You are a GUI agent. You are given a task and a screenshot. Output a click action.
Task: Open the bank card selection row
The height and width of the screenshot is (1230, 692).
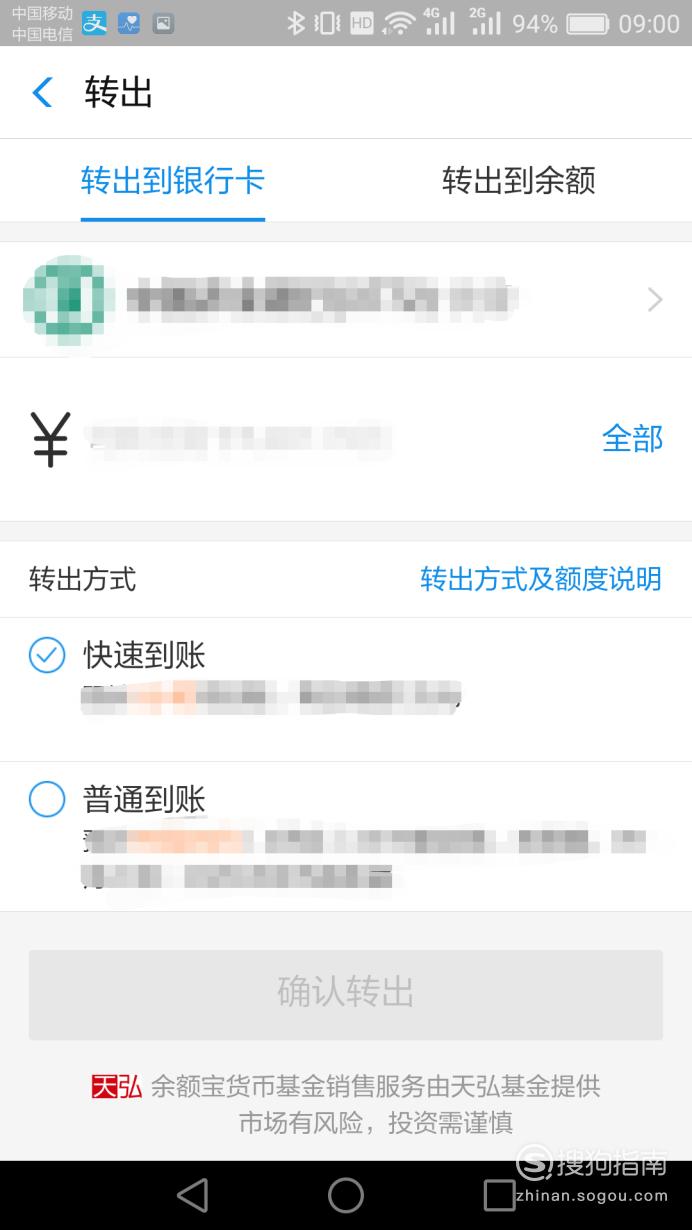point(346,299)
